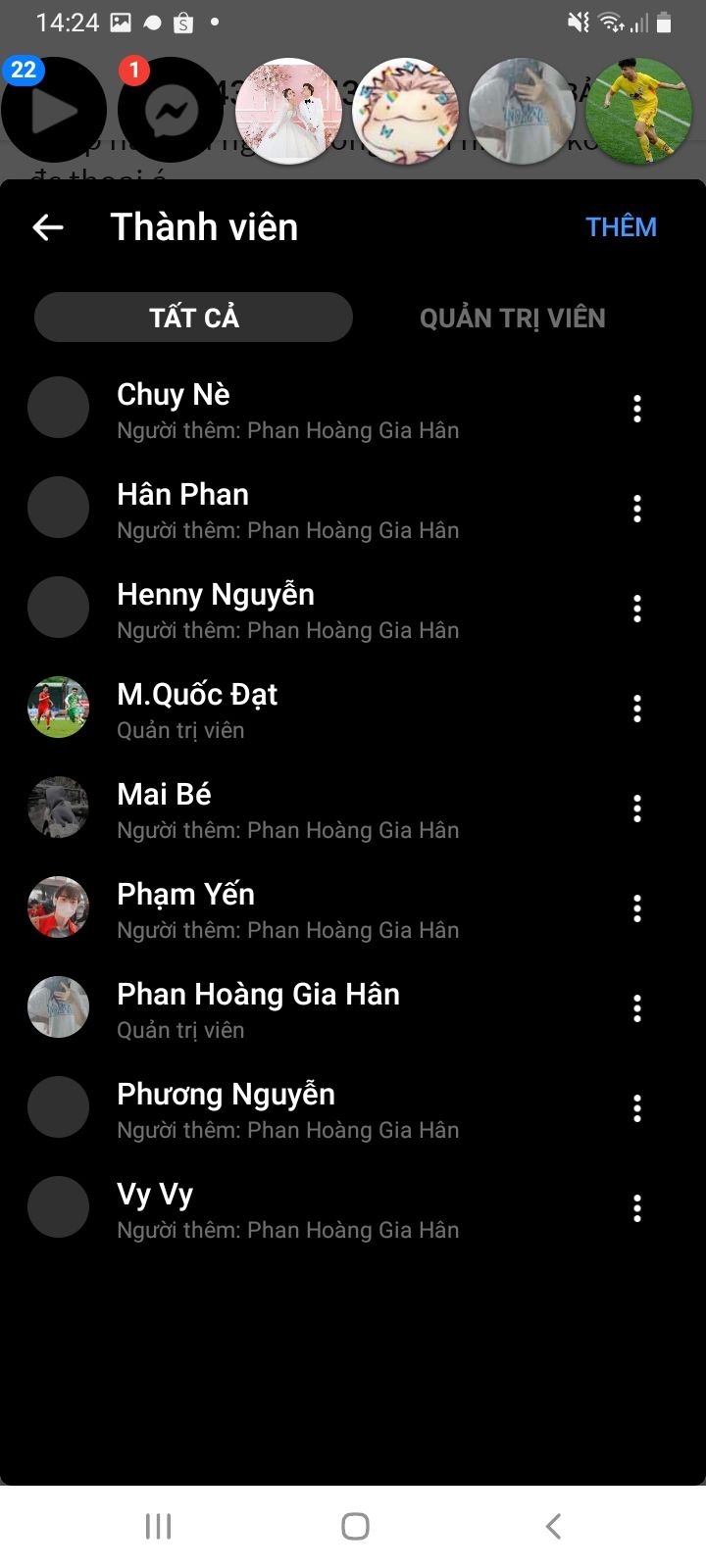Open the options menu for Mai Bé

tap(637, 808)
